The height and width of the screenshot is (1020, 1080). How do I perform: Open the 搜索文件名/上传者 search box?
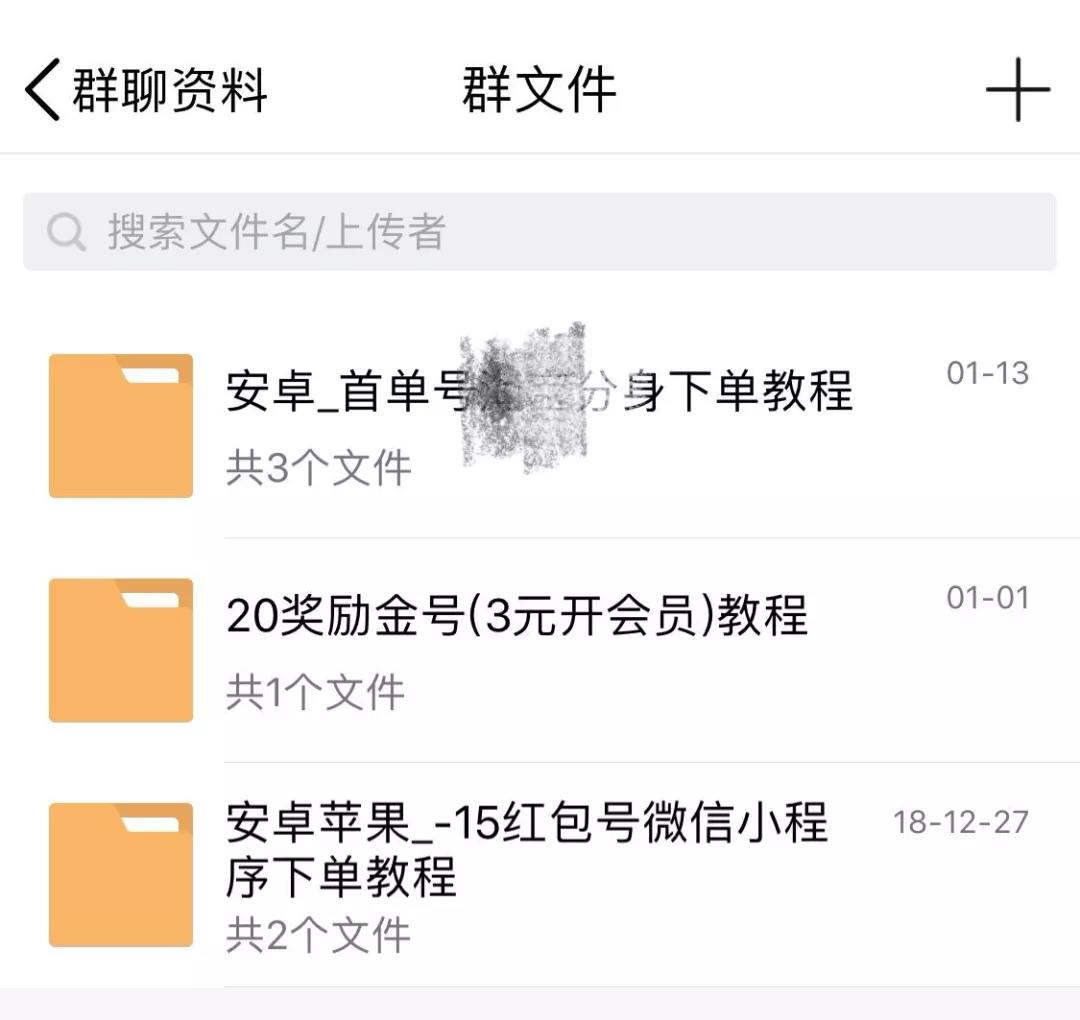[540, 232]
